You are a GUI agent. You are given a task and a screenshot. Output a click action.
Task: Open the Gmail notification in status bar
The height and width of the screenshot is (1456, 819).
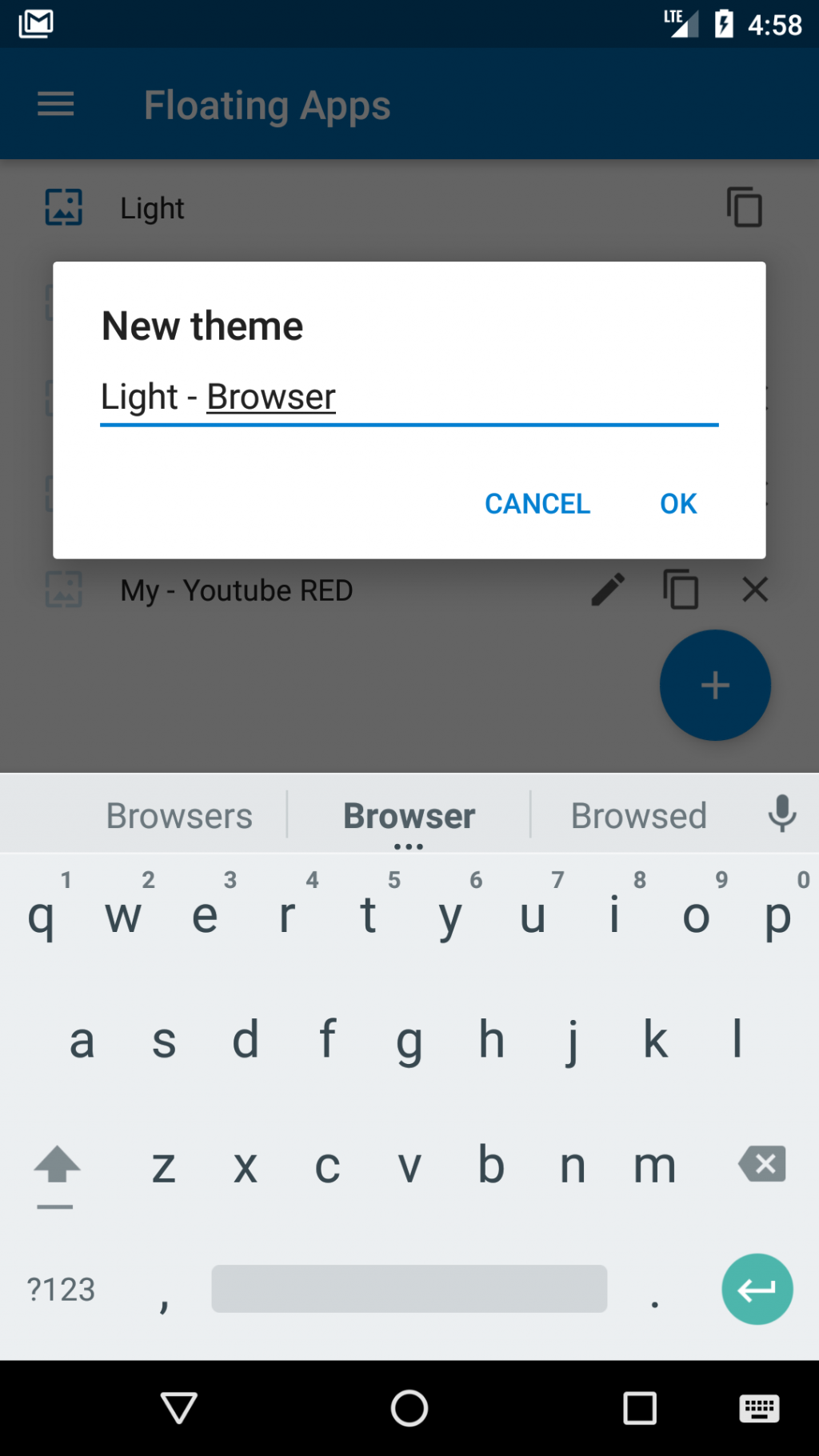pyautogui.click(x=35, y=23)
